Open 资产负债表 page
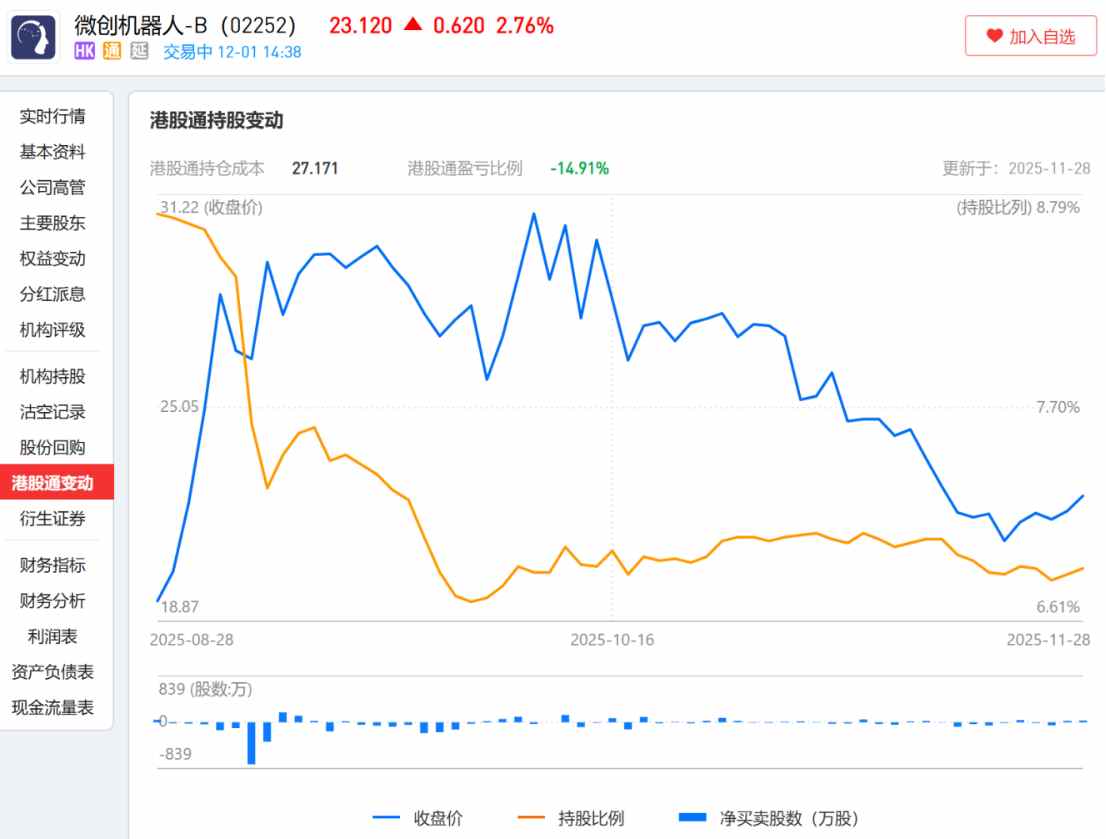The image size is (1106, 839). pyautogui.click(x=53, y=672)
